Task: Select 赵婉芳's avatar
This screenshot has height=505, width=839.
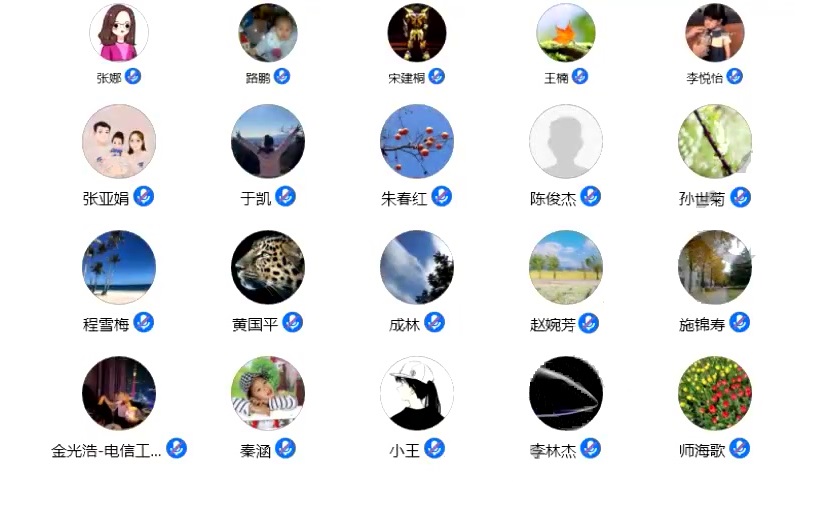Action: (x=566, y=267)
